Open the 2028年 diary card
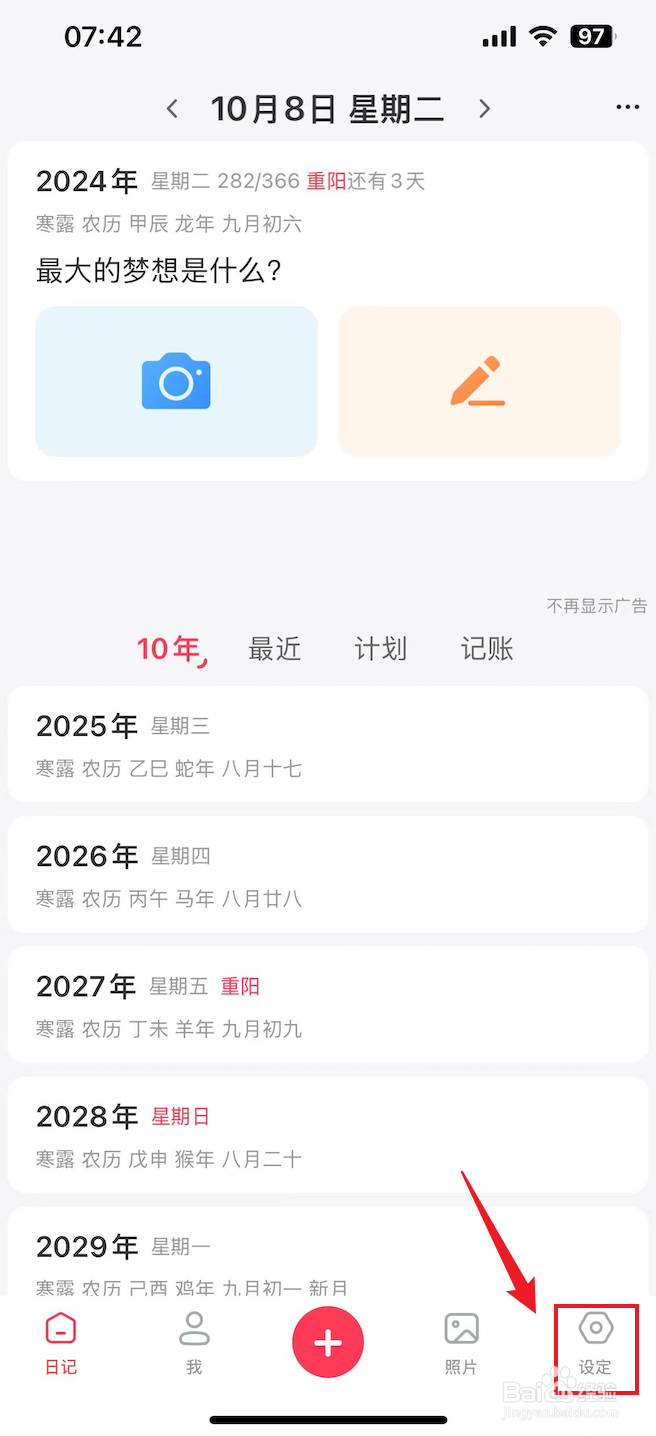 328,1134
